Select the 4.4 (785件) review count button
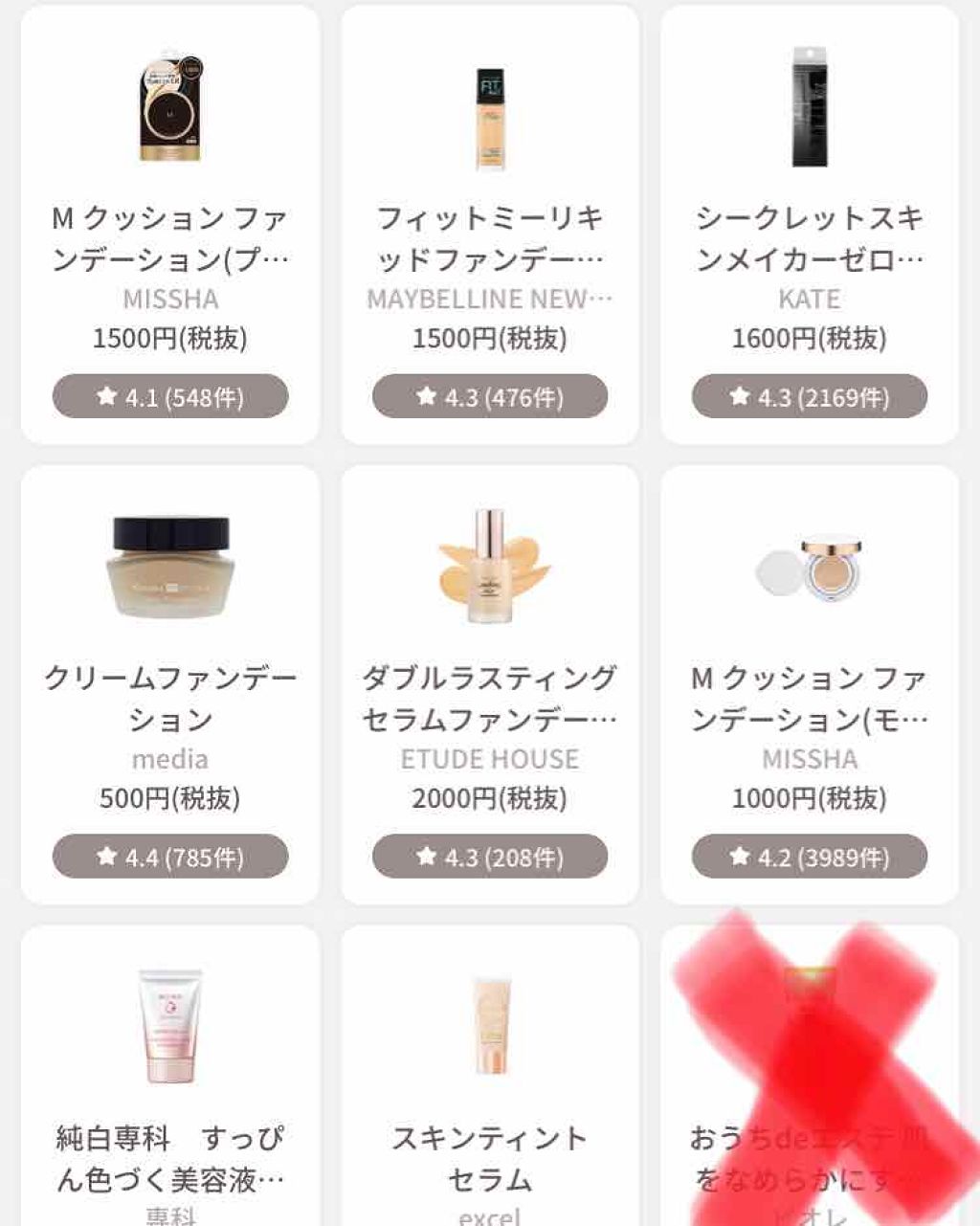The height and width of the screenshot is (1226, 980). point(172,857)
